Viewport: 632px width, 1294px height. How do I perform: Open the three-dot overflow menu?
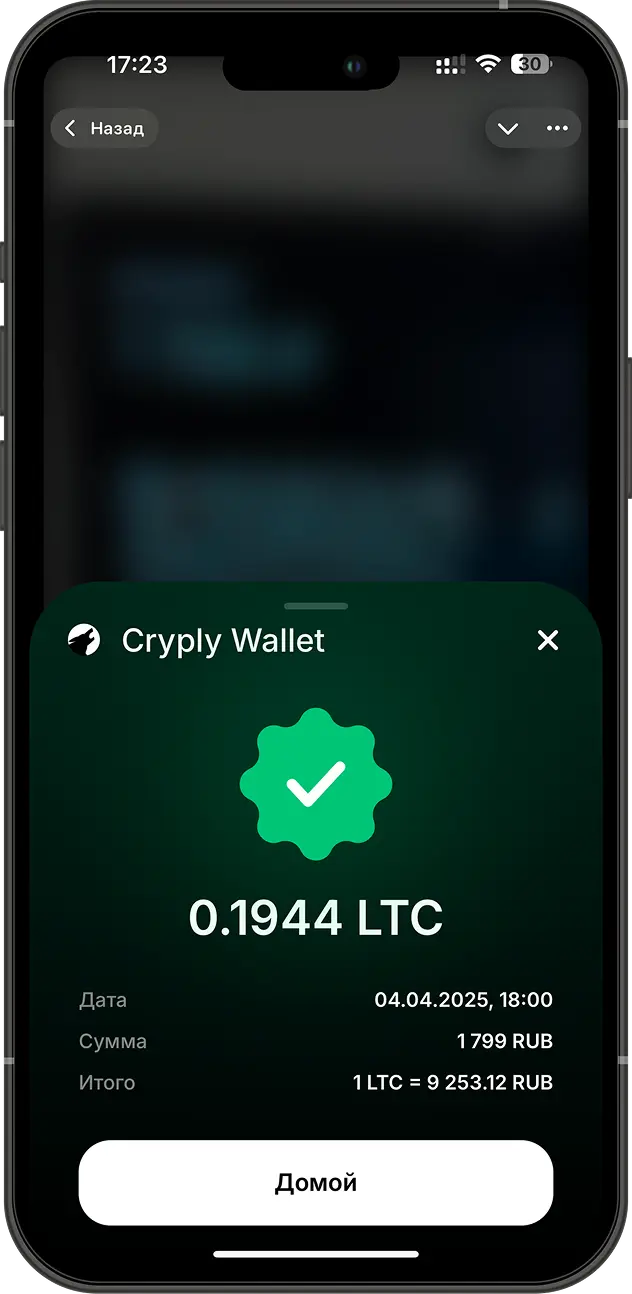557,128
